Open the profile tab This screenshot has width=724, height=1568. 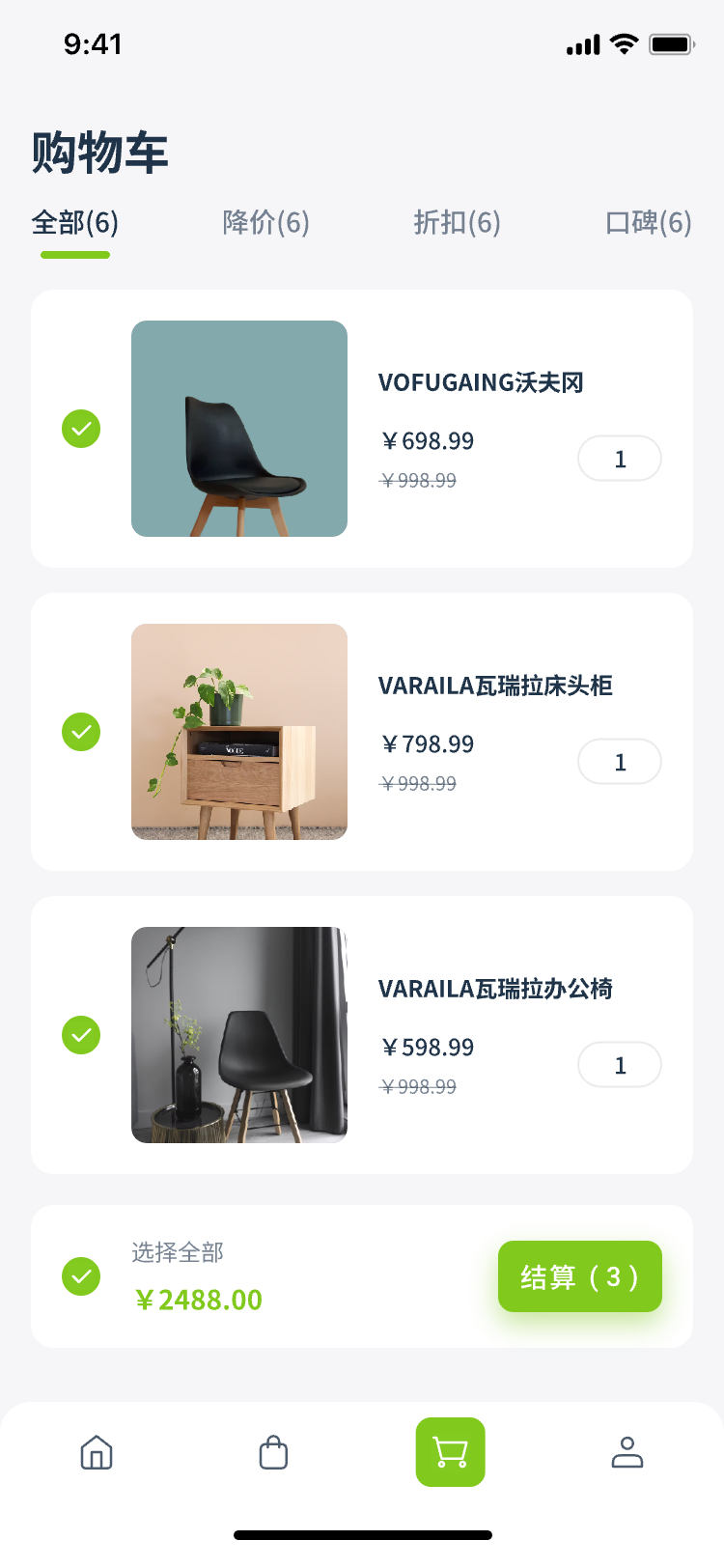(x=627, y=1452)
